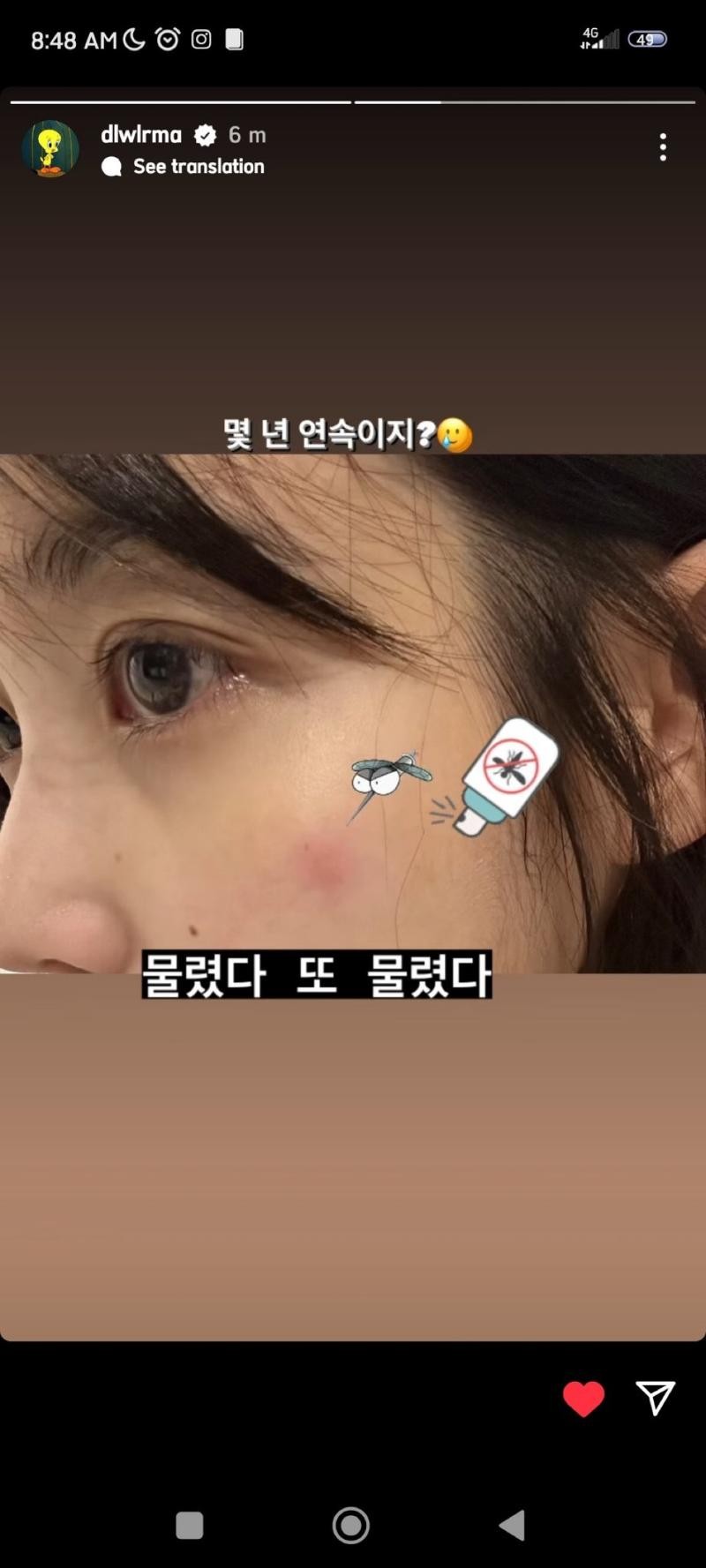Tap See translation for the story text

coord(198,167)
